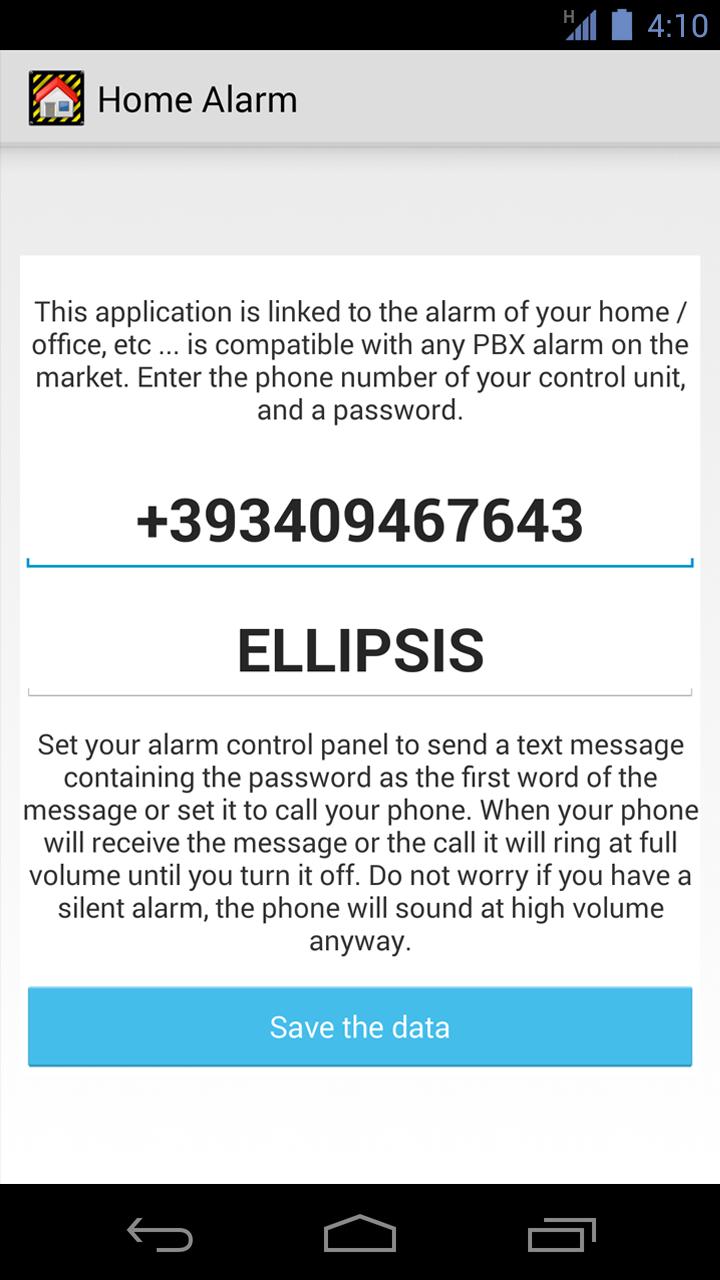Tap the alarm control panel instructions paragraph
This screenshot has width=720, height=1280.
pyautogui.click(x=360, y=842)
